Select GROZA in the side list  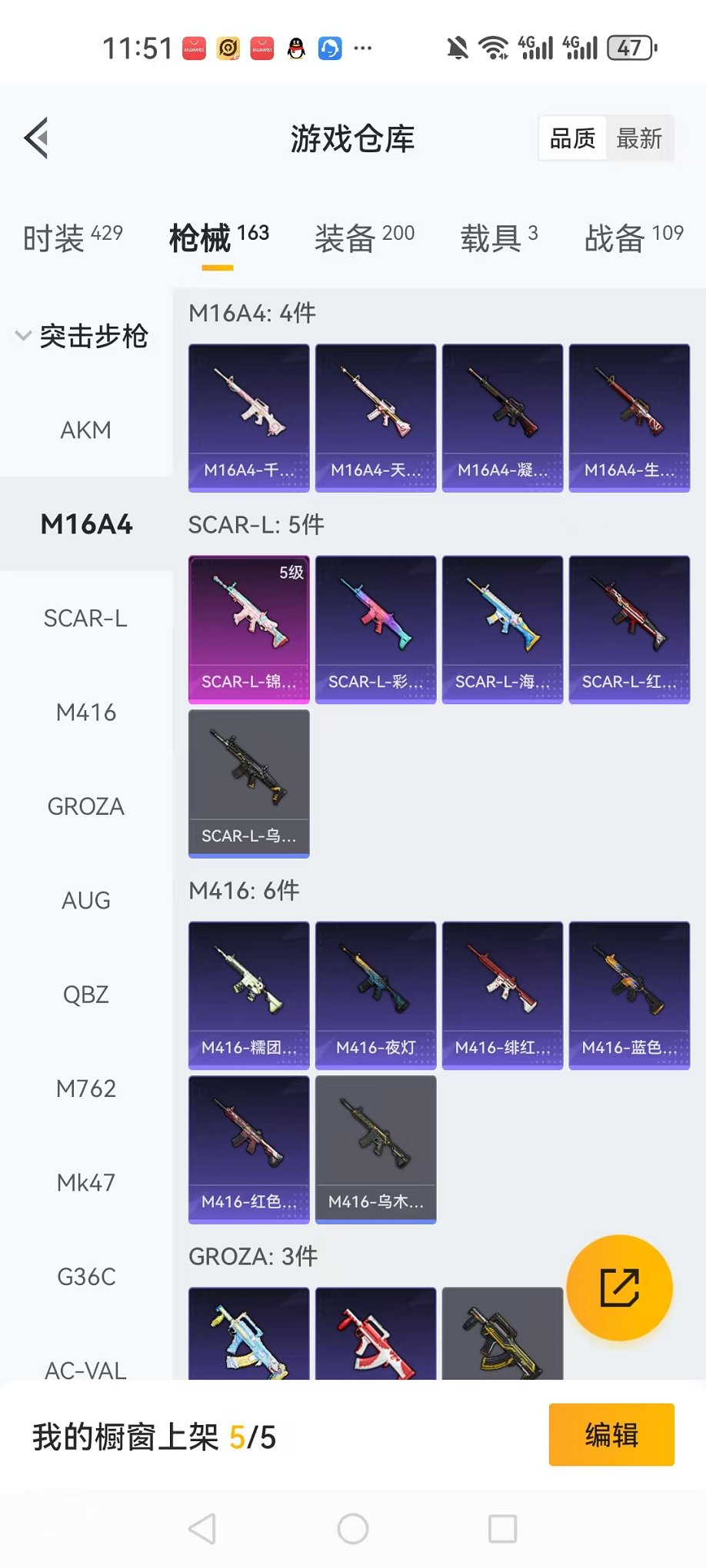pyautogui.click(x=85, y=806)
